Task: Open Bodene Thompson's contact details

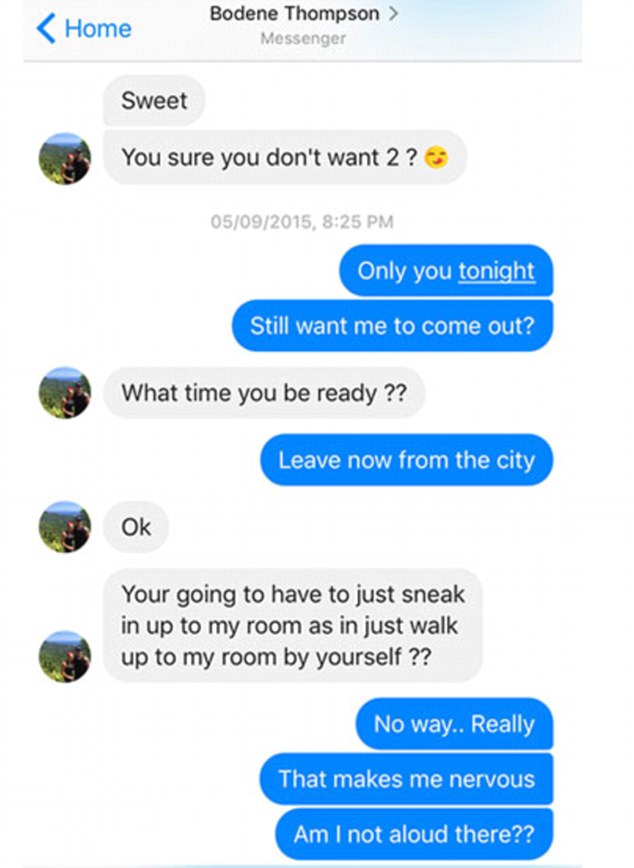Action: tap(297, 15)
